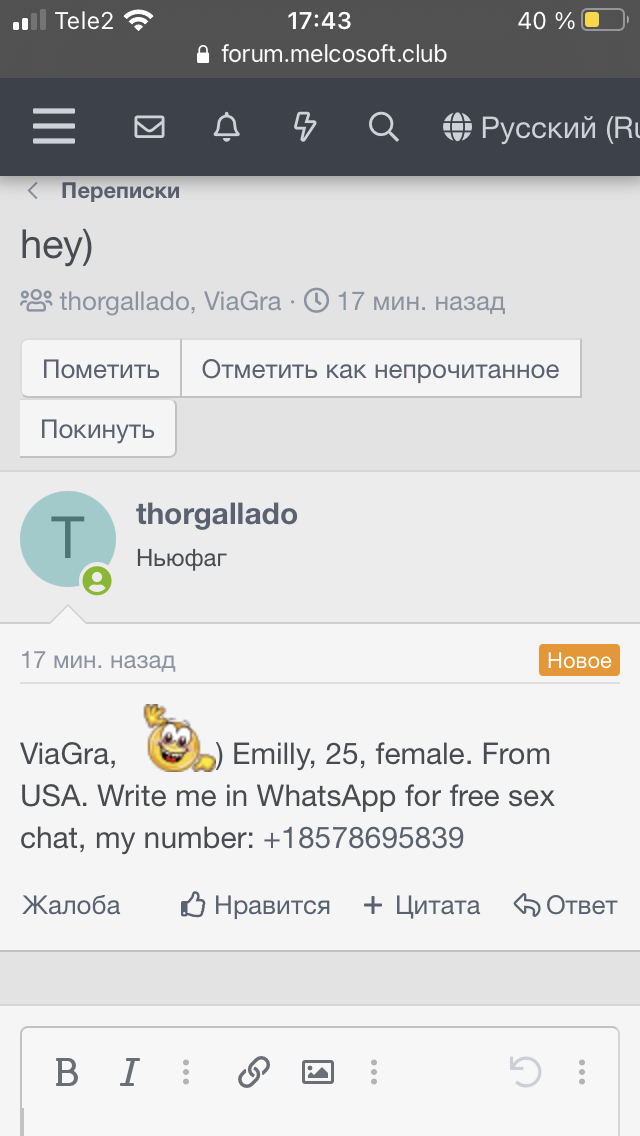Image resolution: width=640 pixels, height=1136 pixels.
Task: Open the thorgallado username profile link
Action: point(217,514)
